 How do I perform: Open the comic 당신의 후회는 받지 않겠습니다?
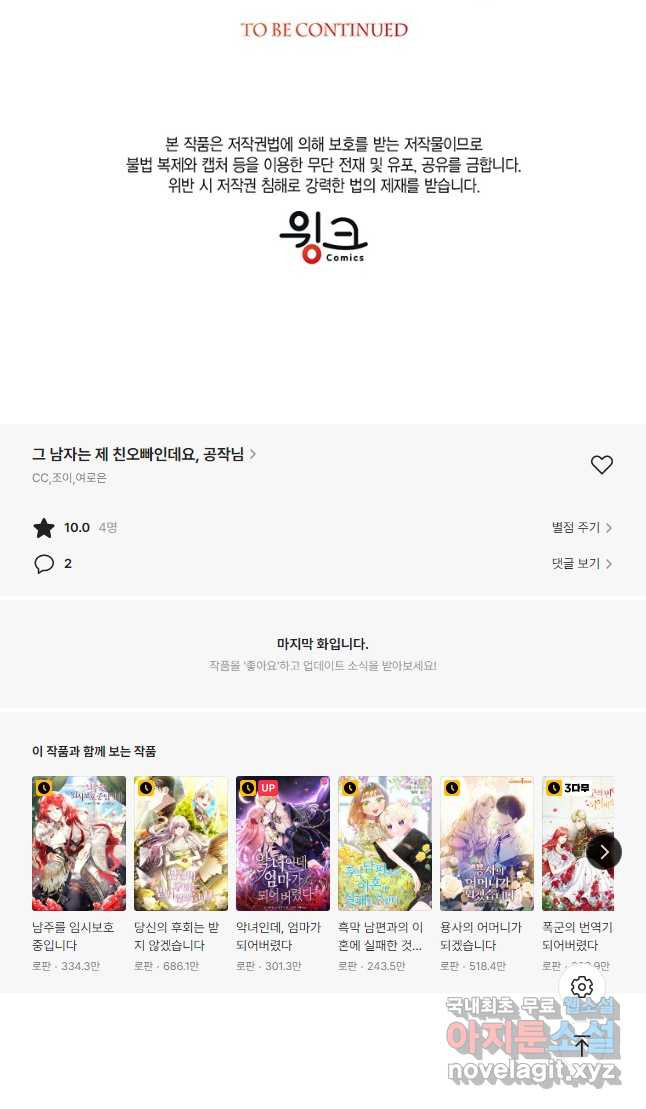click(x=181, y=843)
